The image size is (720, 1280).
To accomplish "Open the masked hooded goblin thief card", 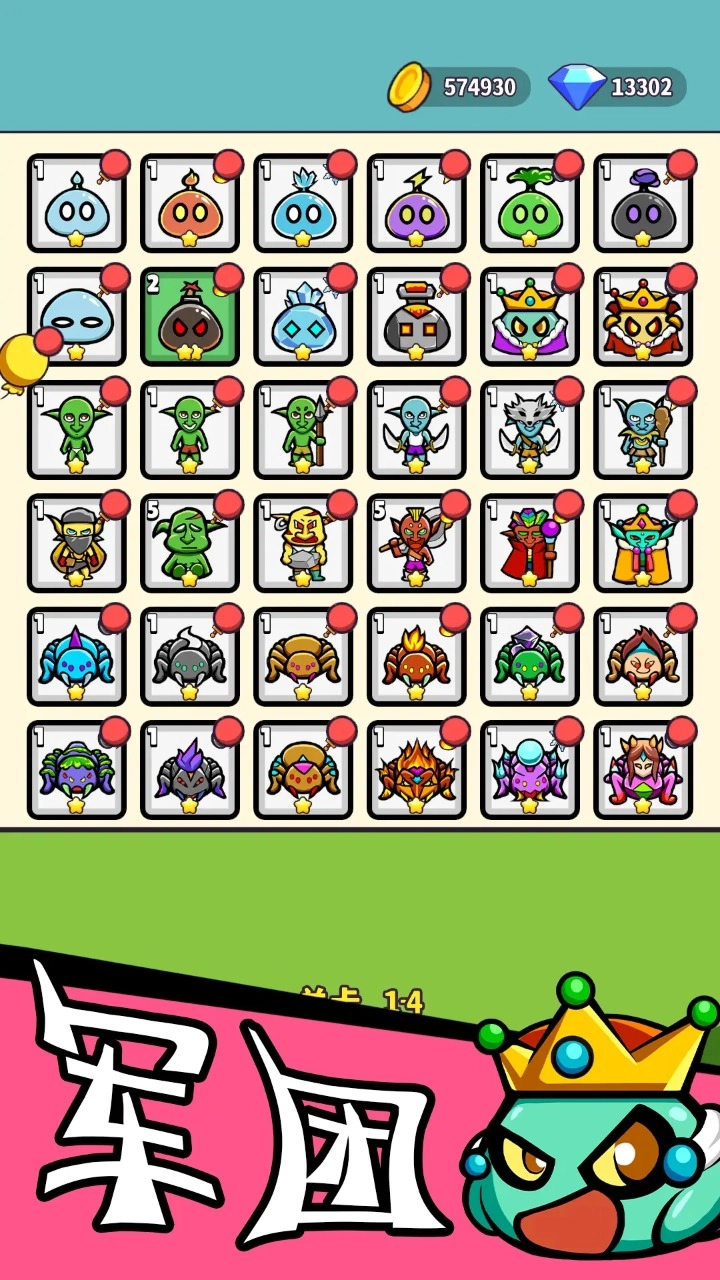I will click(x=76, y=543).
